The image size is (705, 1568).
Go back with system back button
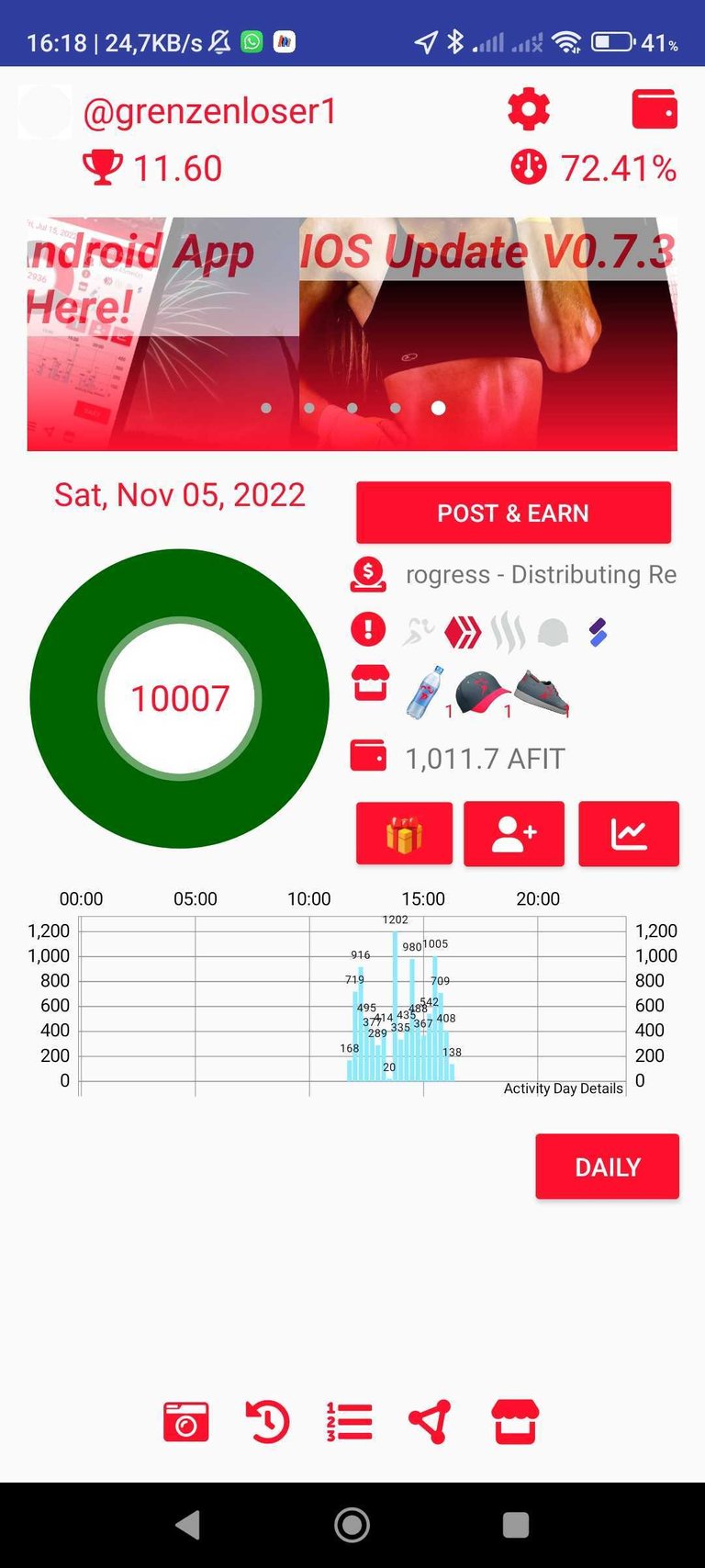click(x=188, y=1526)
